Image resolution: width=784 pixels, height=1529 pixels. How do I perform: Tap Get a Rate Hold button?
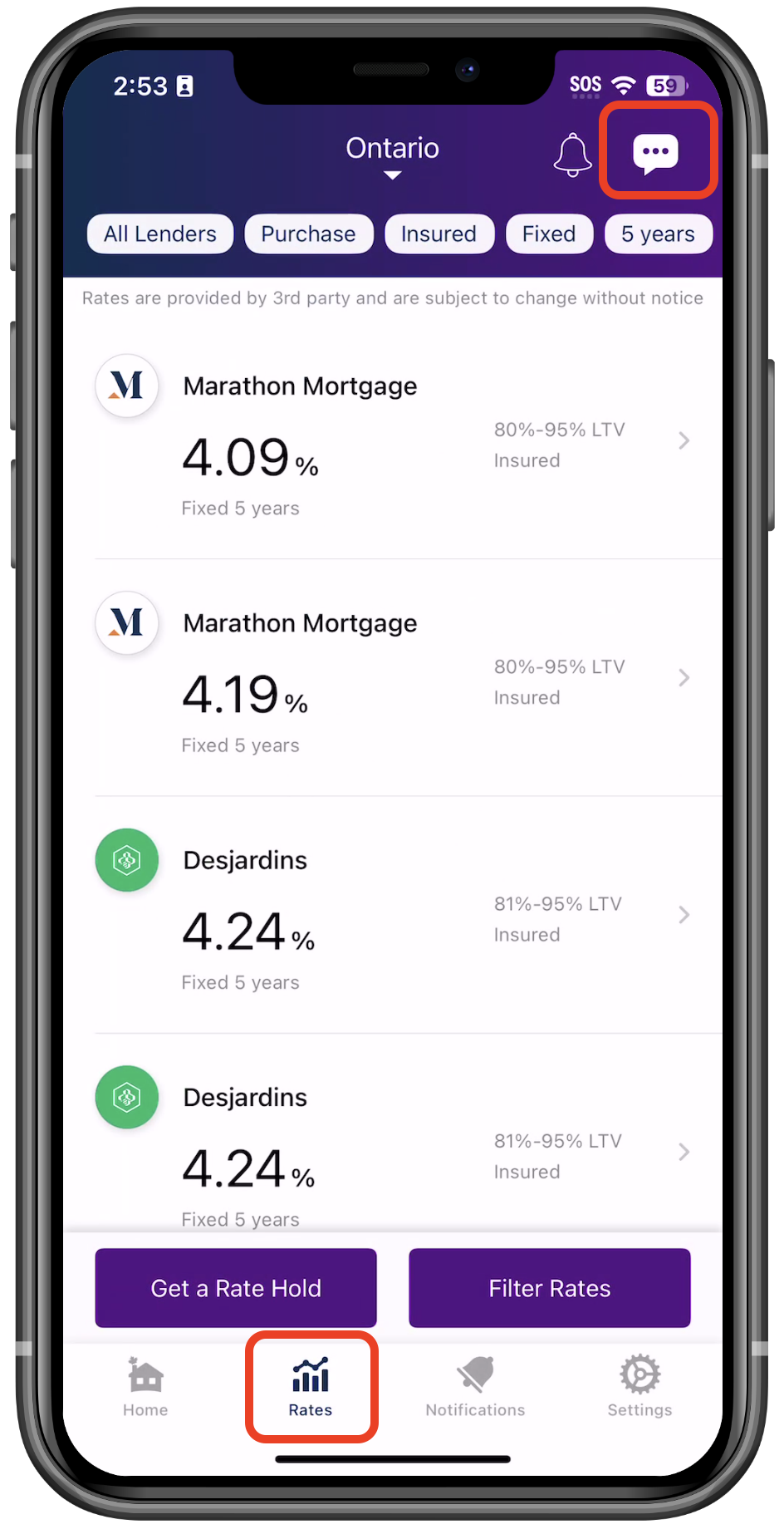point(236,1288)
